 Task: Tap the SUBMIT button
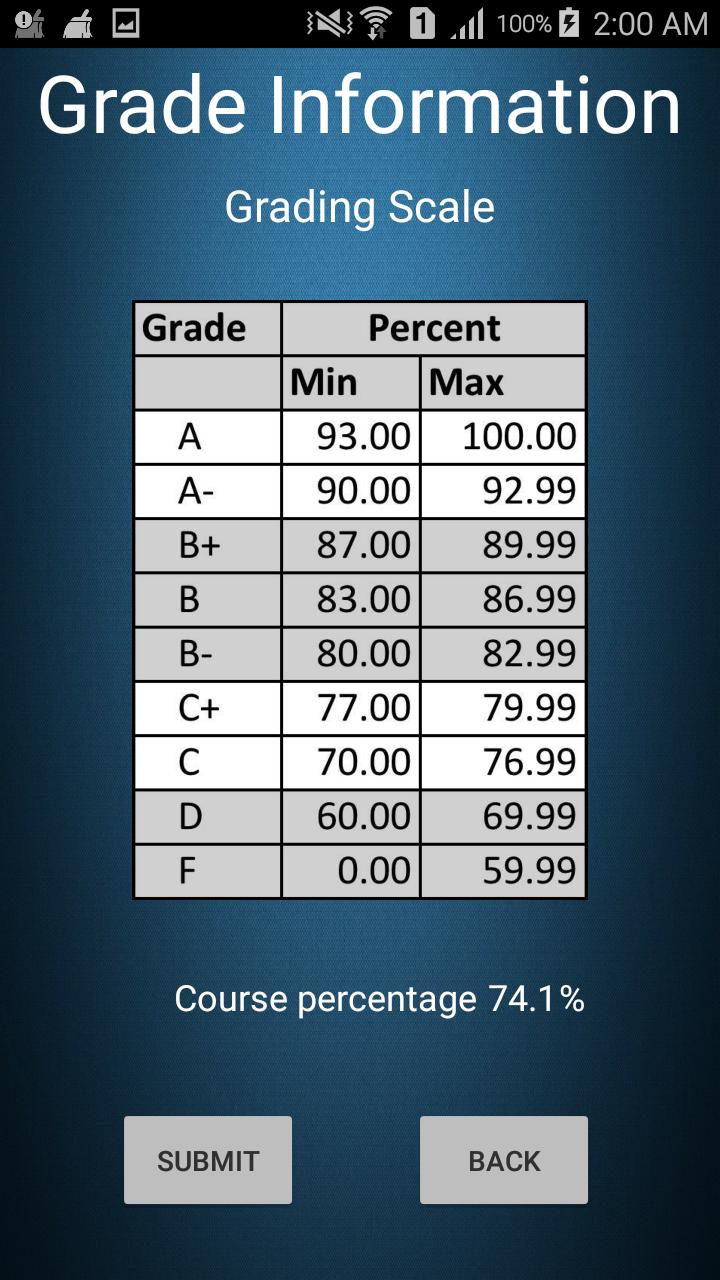[x=208, y=1160]
